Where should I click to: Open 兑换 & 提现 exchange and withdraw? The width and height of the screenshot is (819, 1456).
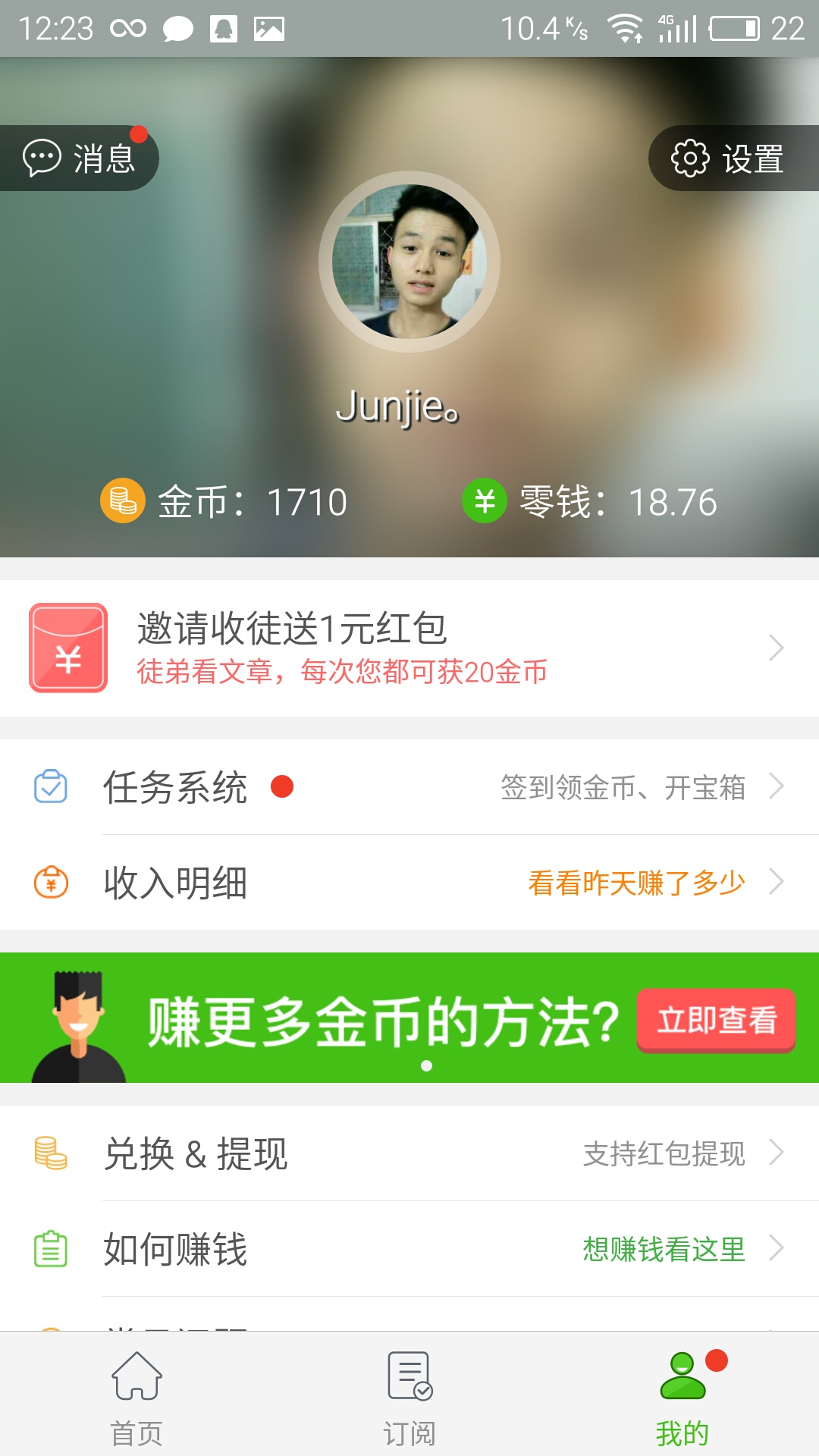tap(409, 1153)
